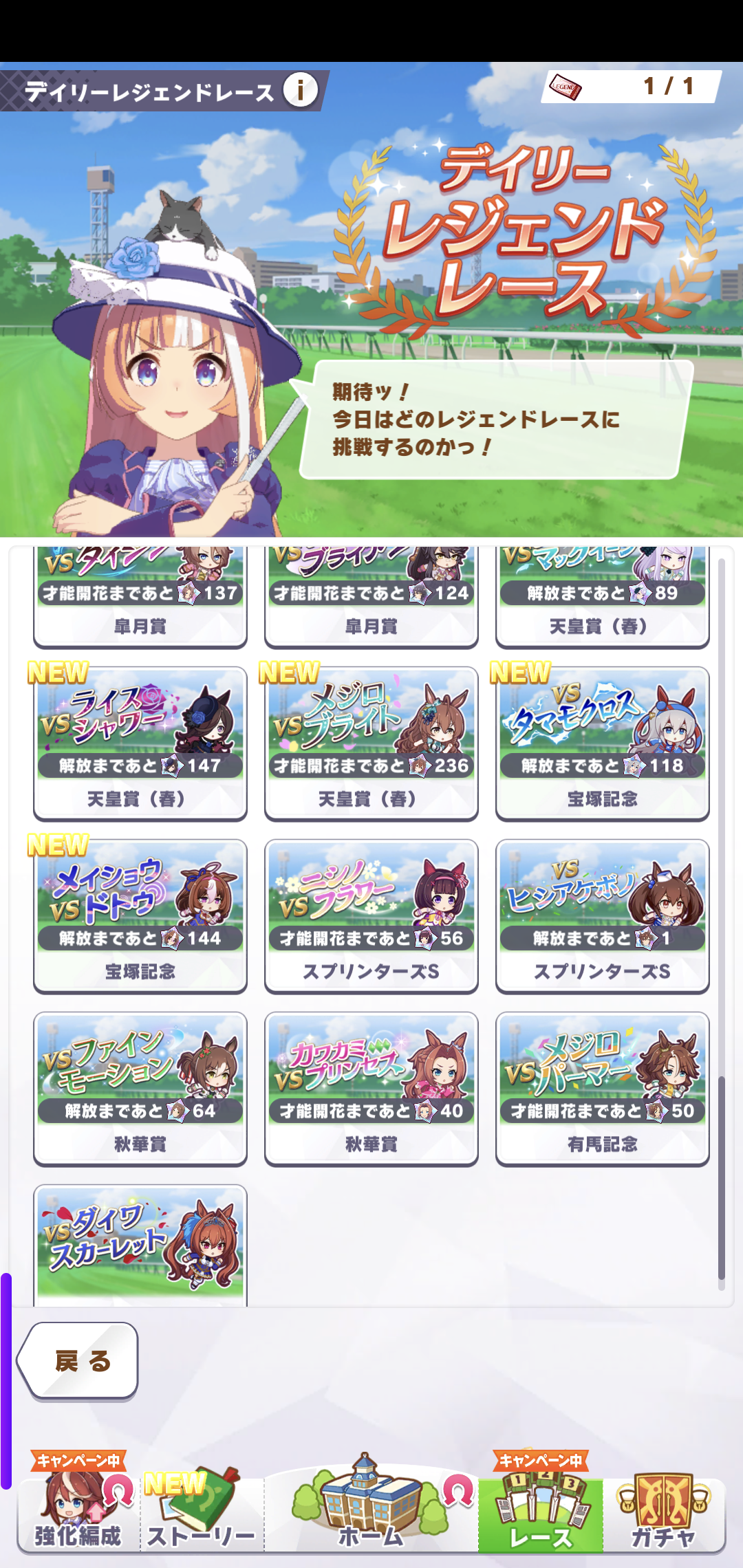Tap the 戻る back button

point(78,1360)
